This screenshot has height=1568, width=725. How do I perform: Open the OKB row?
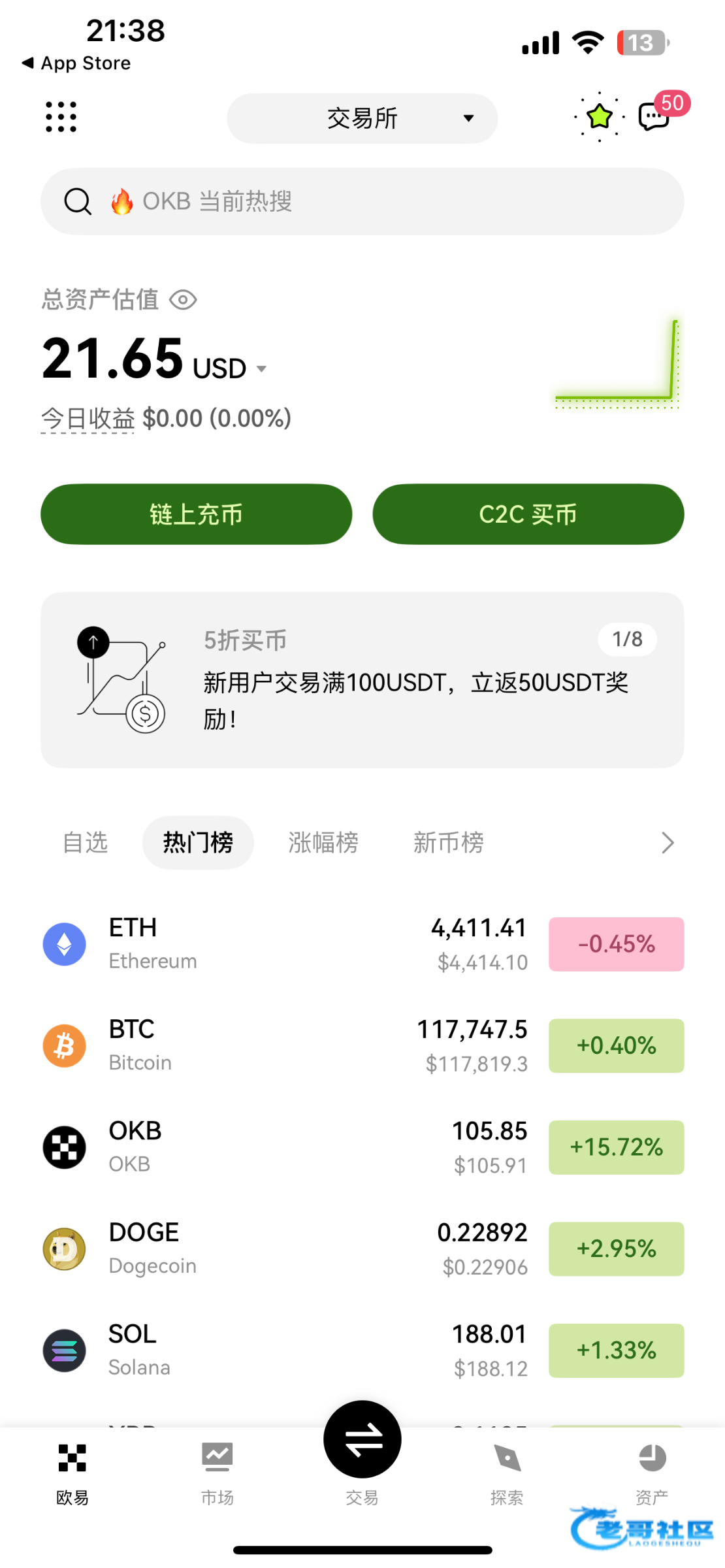[362, 1147]
